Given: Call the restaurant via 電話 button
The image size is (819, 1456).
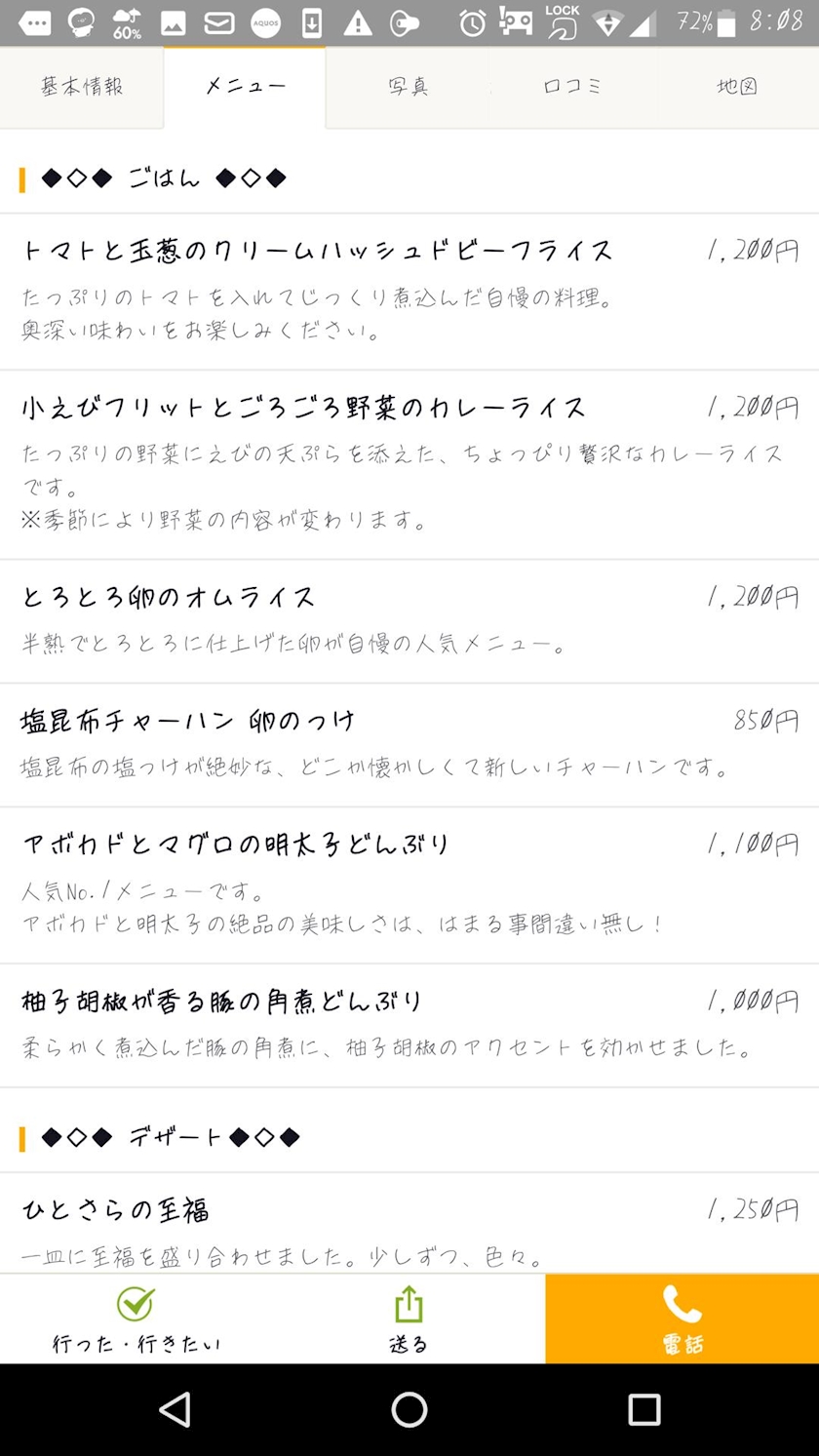Looking at the screenshot, I should point(682,1318).
